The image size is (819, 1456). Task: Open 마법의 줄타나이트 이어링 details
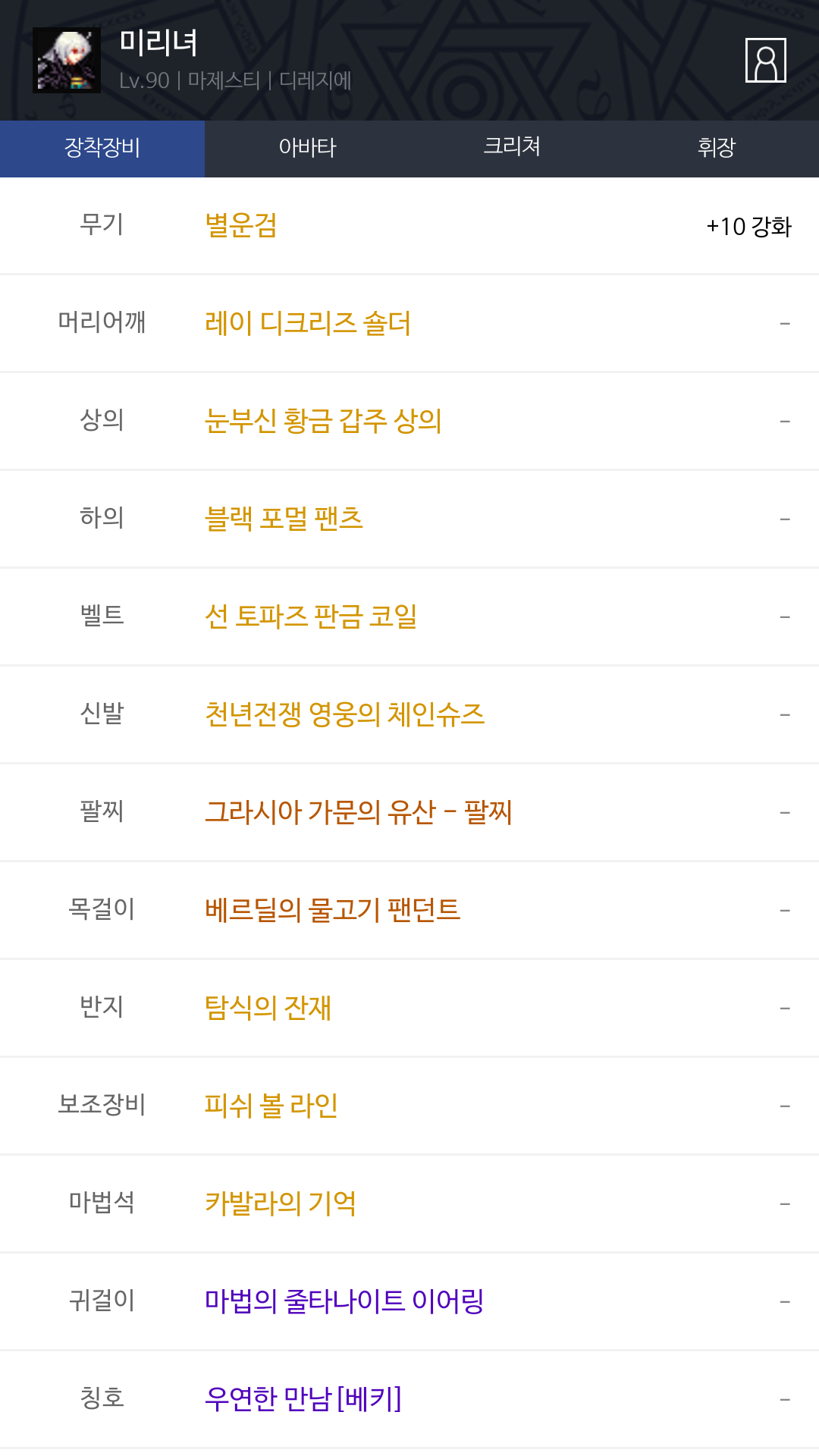344,1301
